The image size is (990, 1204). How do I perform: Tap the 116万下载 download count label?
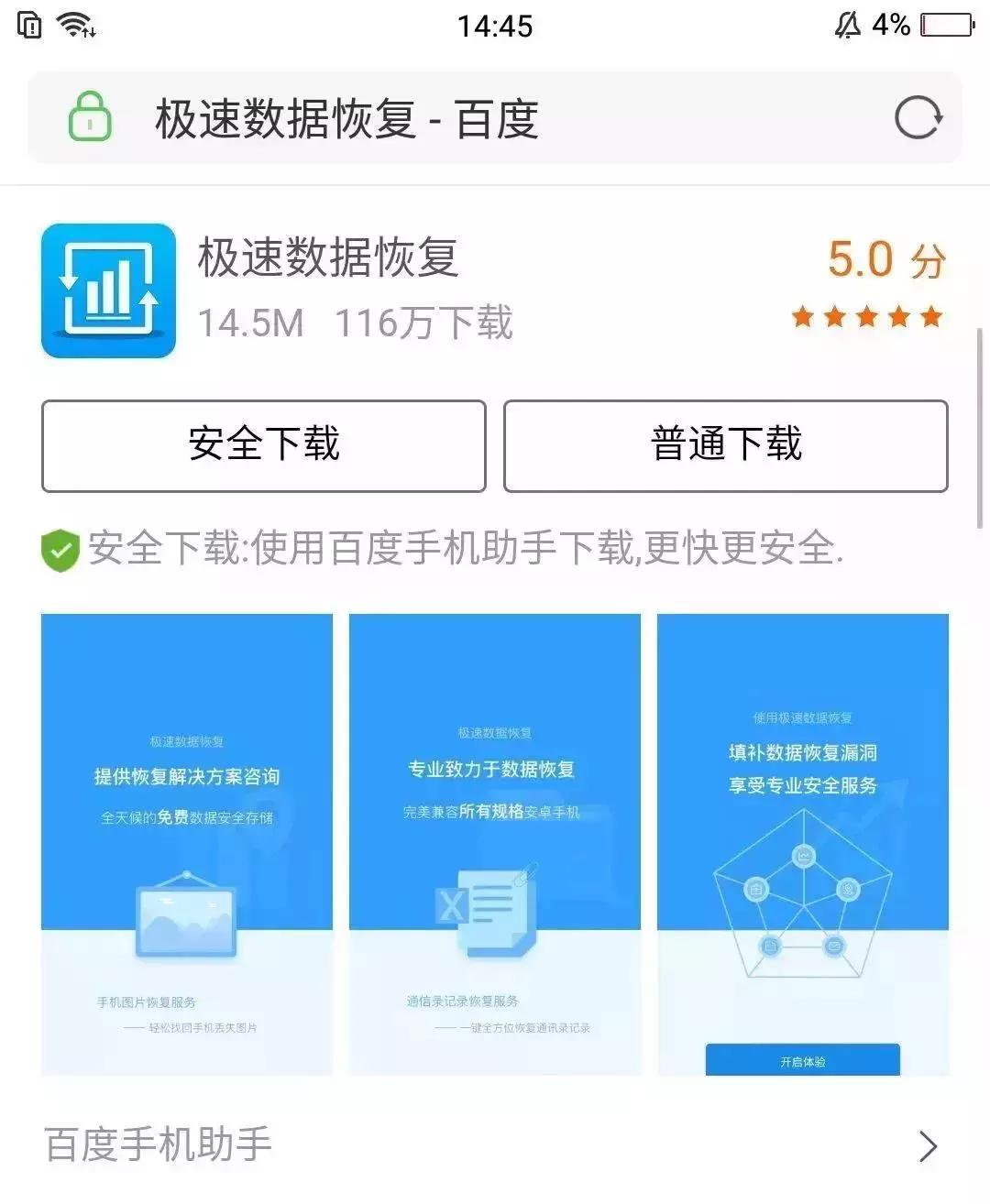tap(426, 323)
